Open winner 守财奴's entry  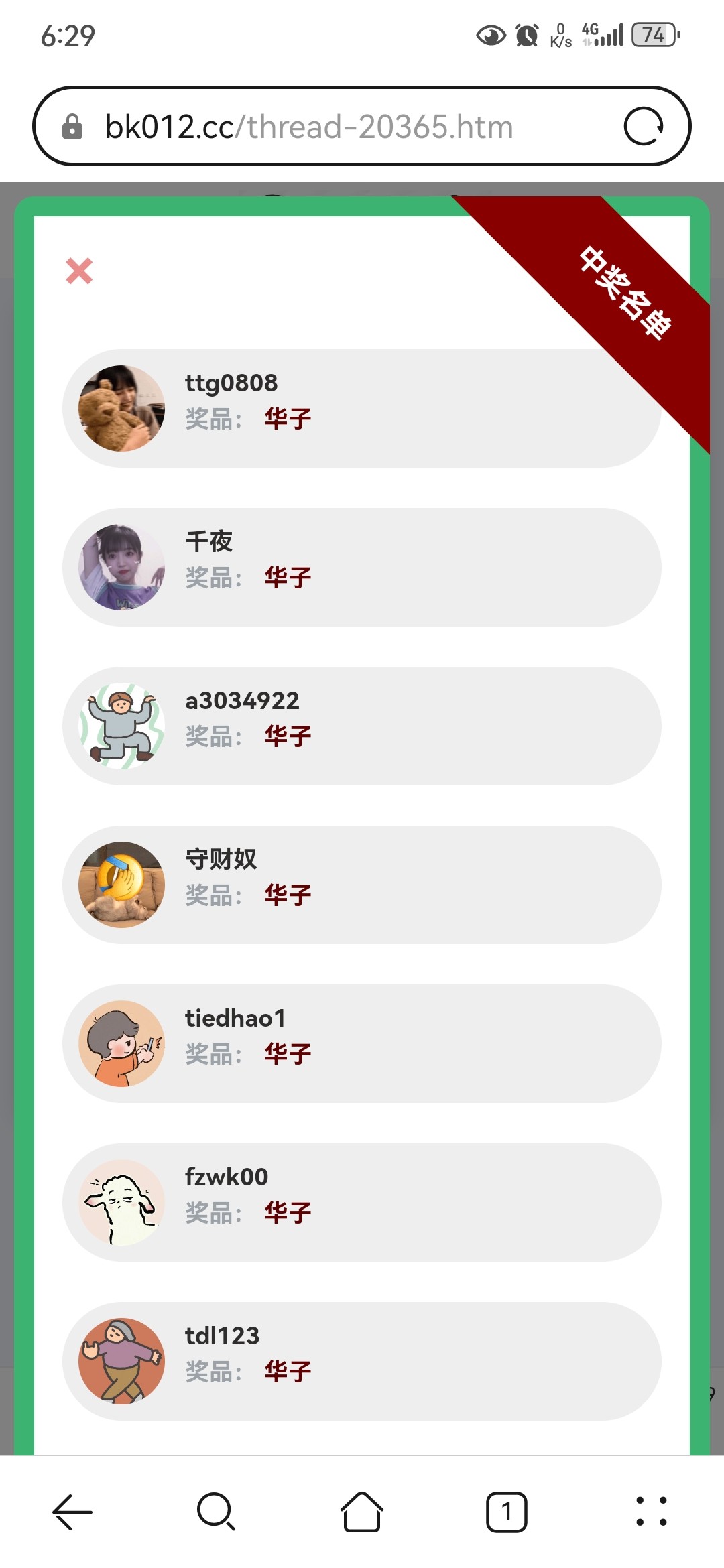[x=362, y=885]
